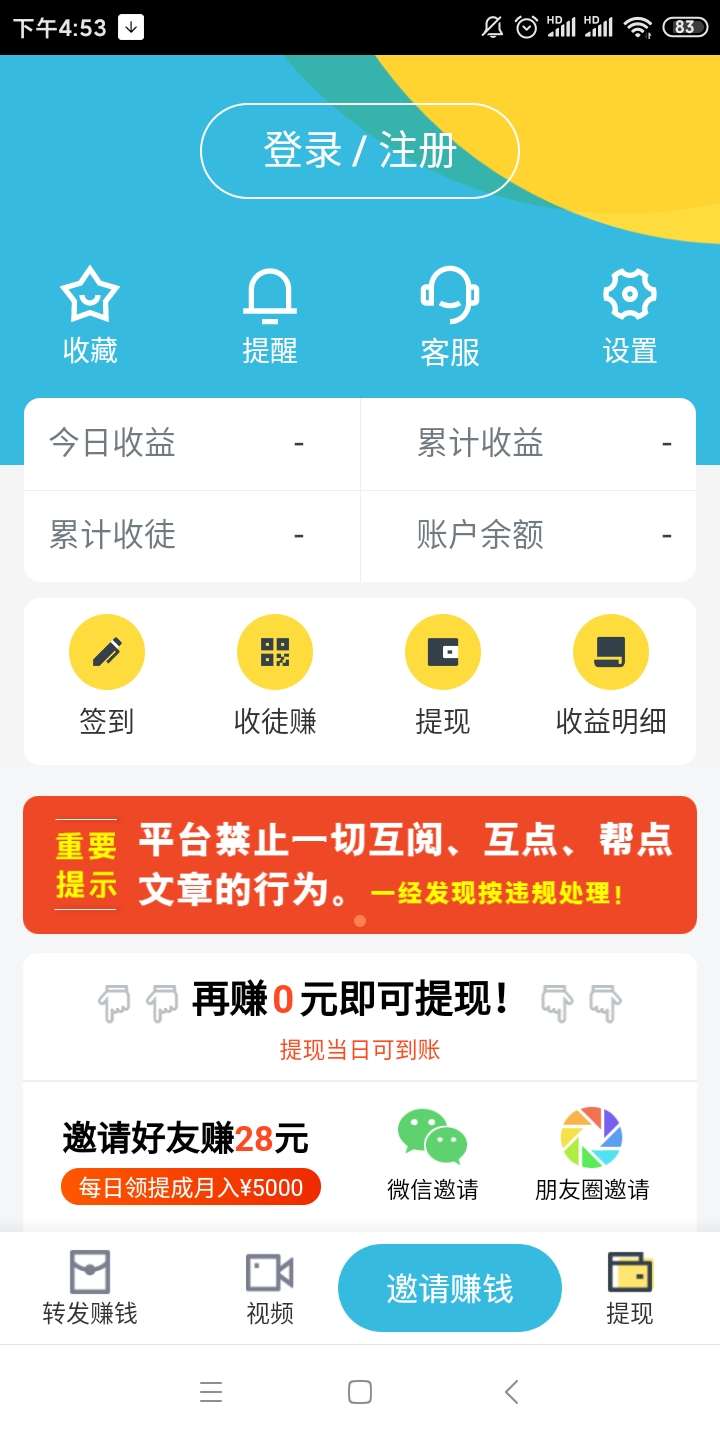Tap the 邀请赚钱 center button

pos(450,1288)
